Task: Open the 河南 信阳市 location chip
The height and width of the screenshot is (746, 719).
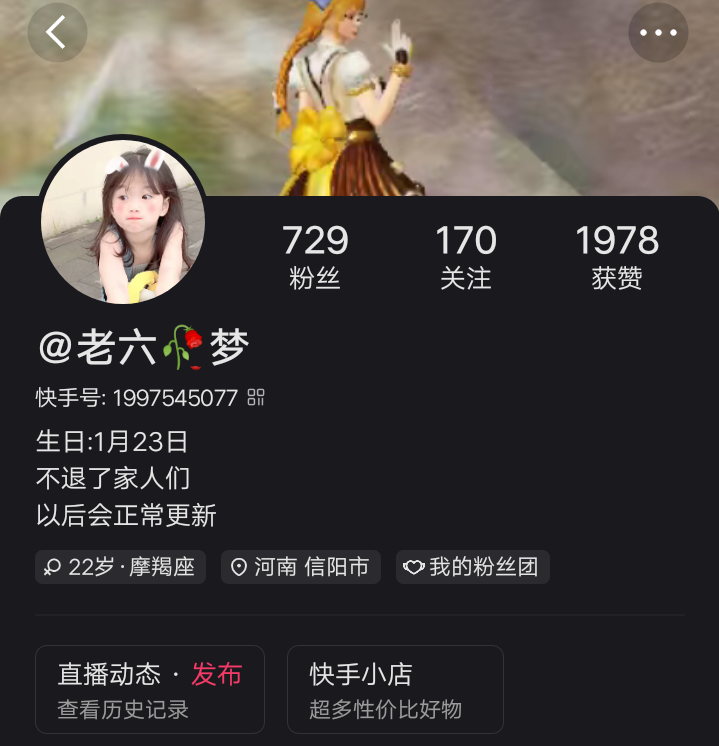Action: click(301, 567)
